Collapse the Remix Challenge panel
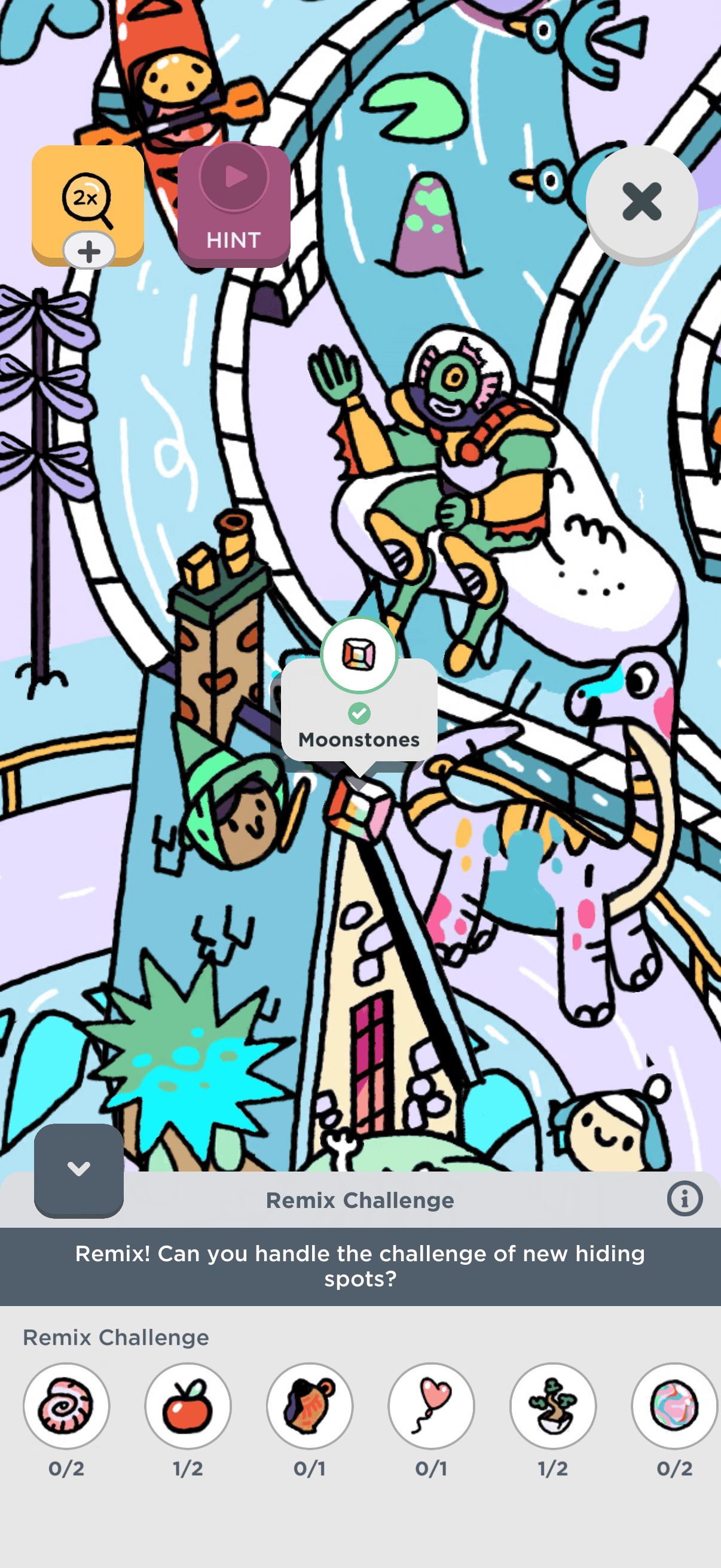The width and height of the screenshot is (721, 1568). (78, 1169)
